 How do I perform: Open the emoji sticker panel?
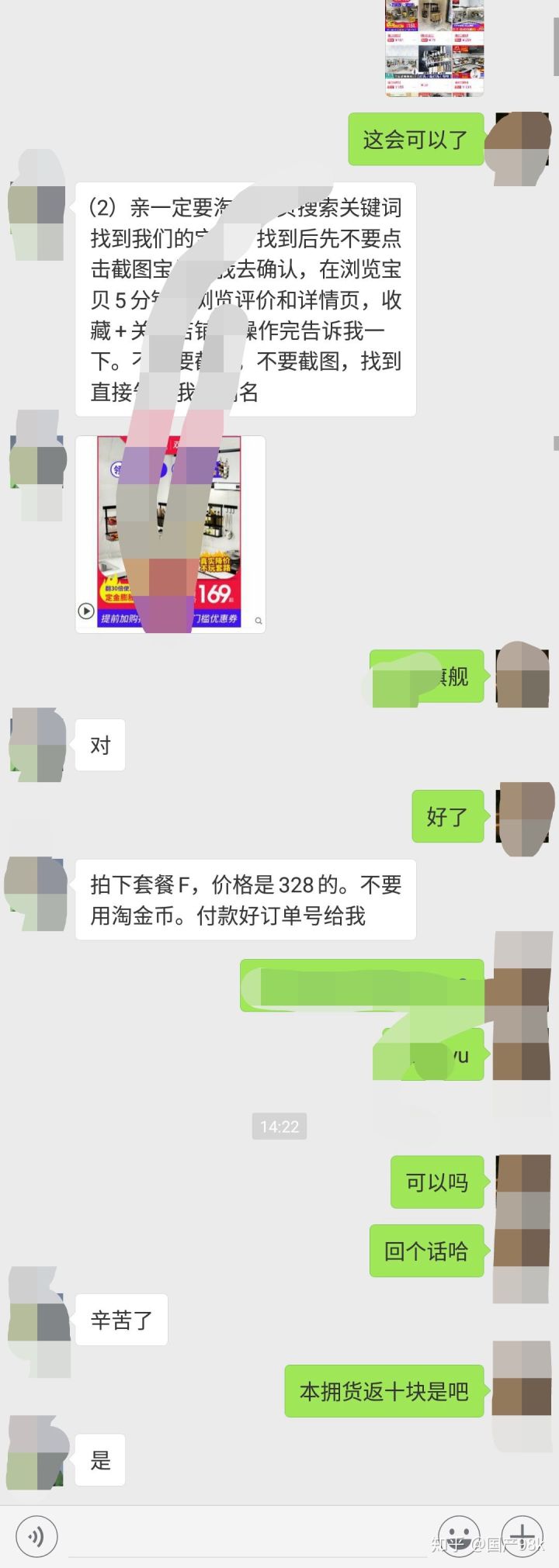459,1536
